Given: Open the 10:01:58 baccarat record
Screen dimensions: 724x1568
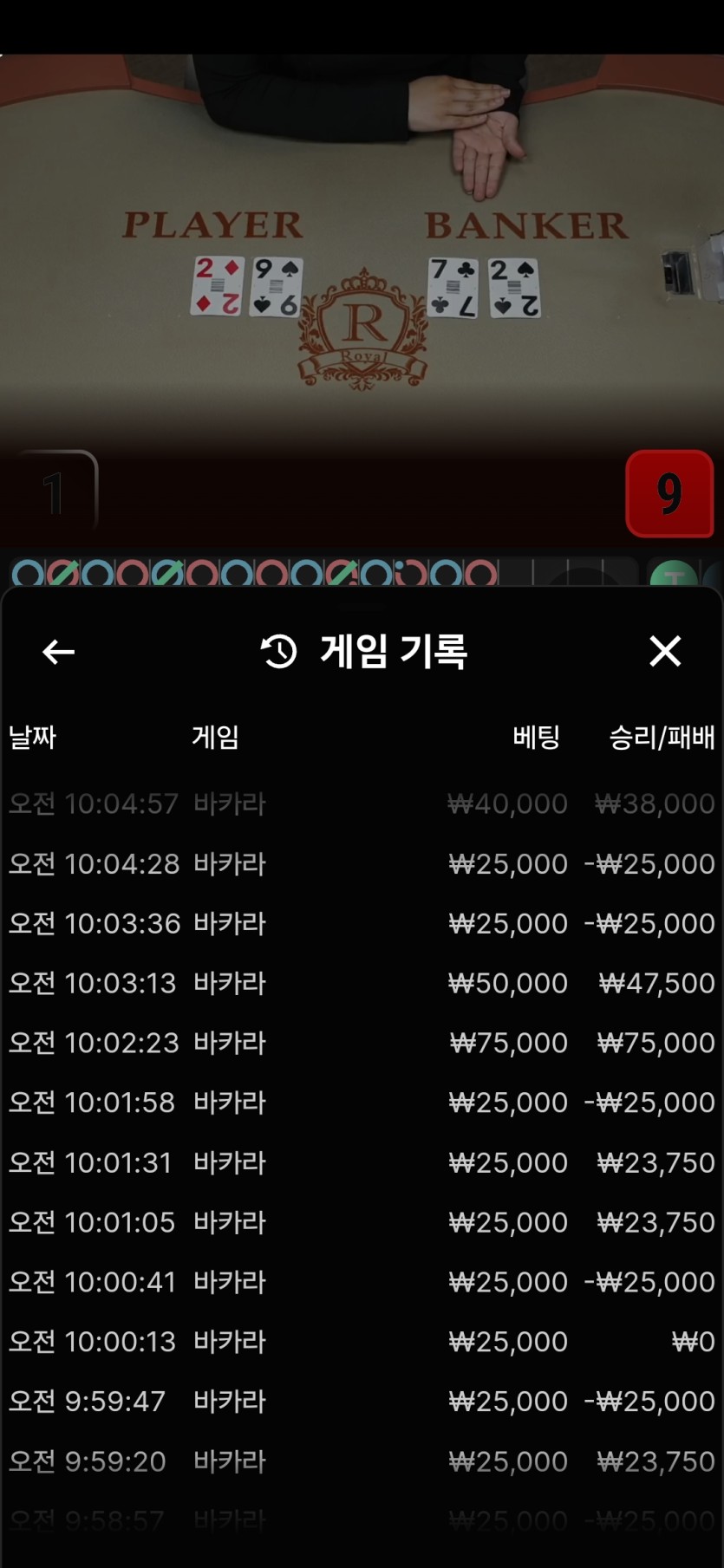Looking at the screenshot, I should point(362,1103).
